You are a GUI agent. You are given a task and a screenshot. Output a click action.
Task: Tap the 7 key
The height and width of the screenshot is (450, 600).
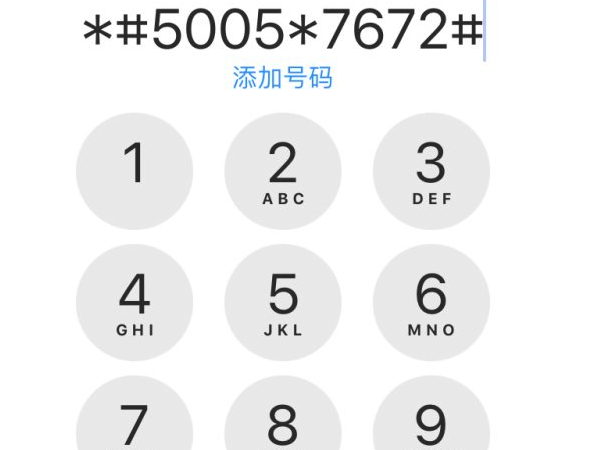coord(134,420)
